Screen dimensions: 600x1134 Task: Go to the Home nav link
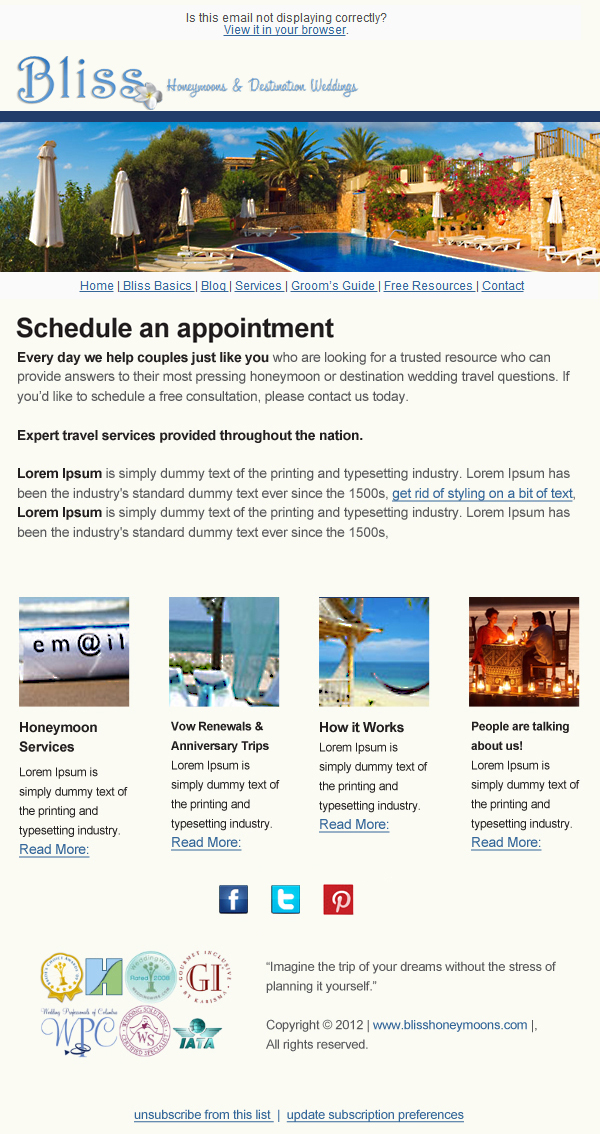tap(96, 286)
